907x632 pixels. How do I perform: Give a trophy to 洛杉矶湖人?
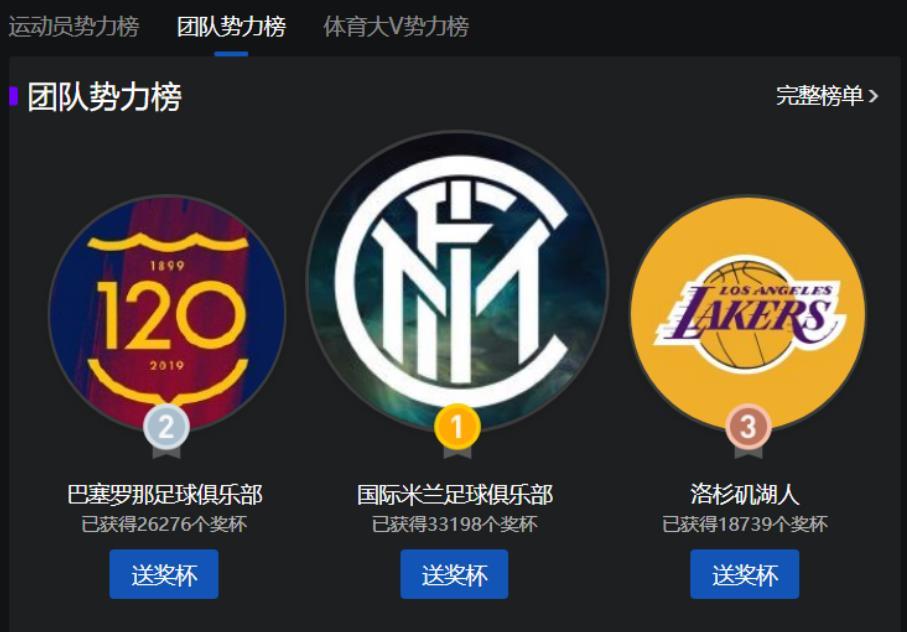point(744,575)
